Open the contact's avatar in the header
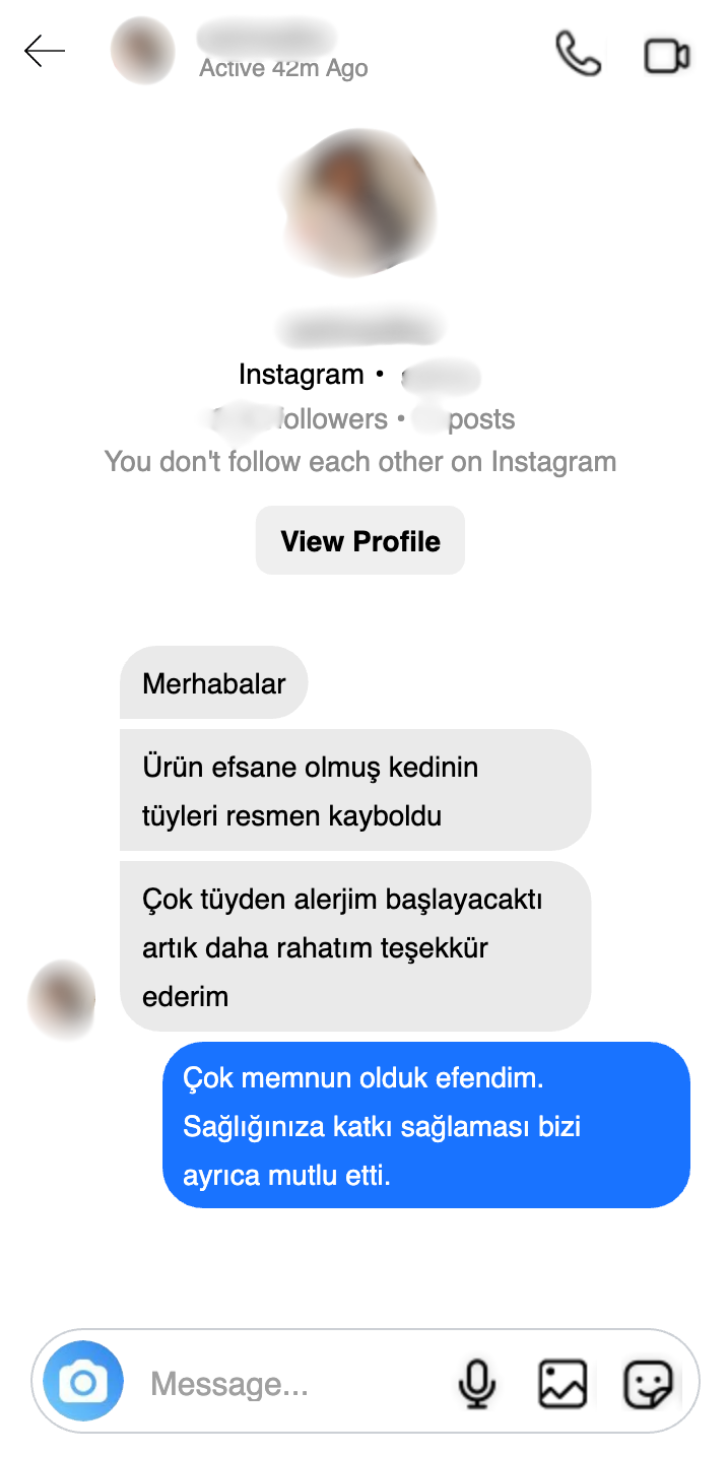720x1458 pixels. [x=142, y=51]
